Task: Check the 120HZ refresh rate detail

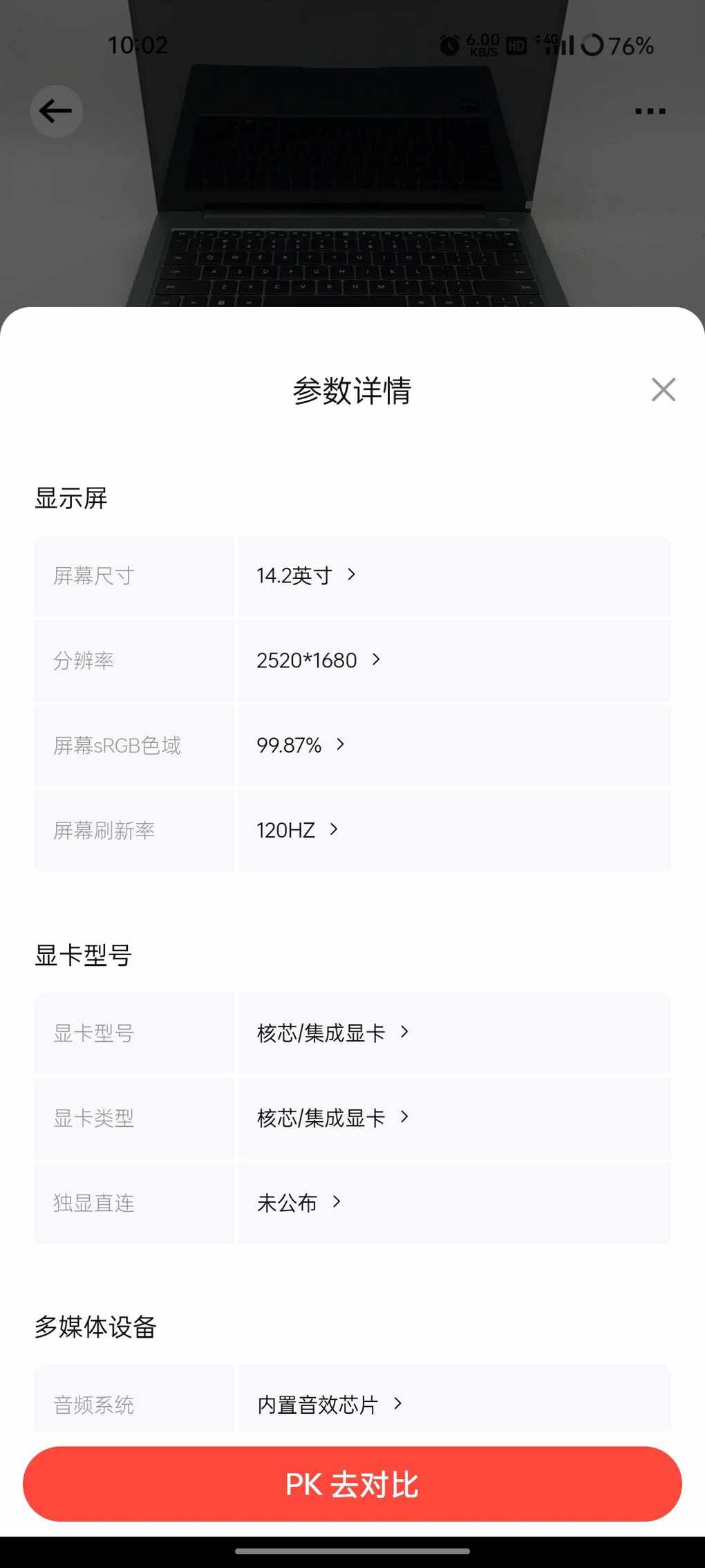Action: tap(297, 830)
